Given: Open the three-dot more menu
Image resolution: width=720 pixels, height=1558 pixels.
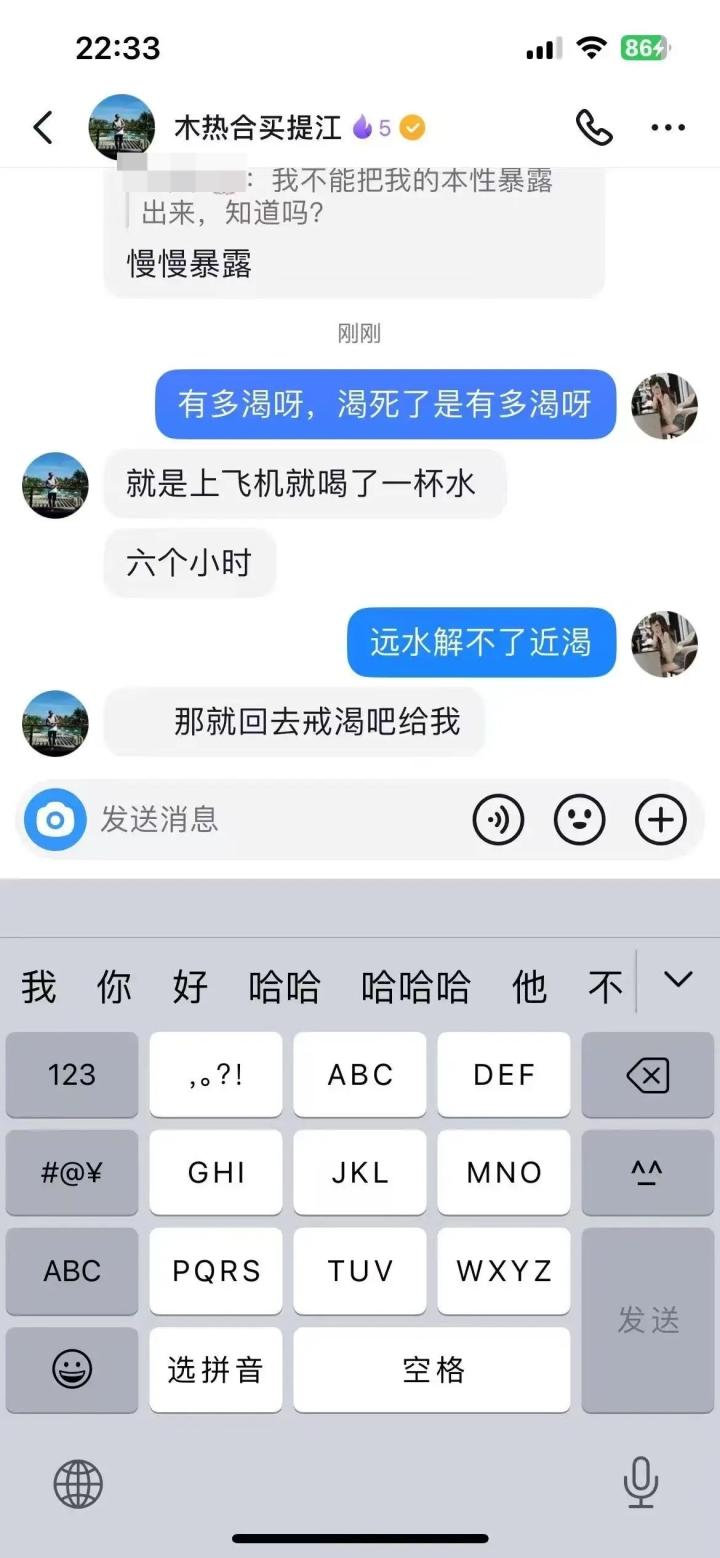Looking at the screenshot, I should [668, 128].
